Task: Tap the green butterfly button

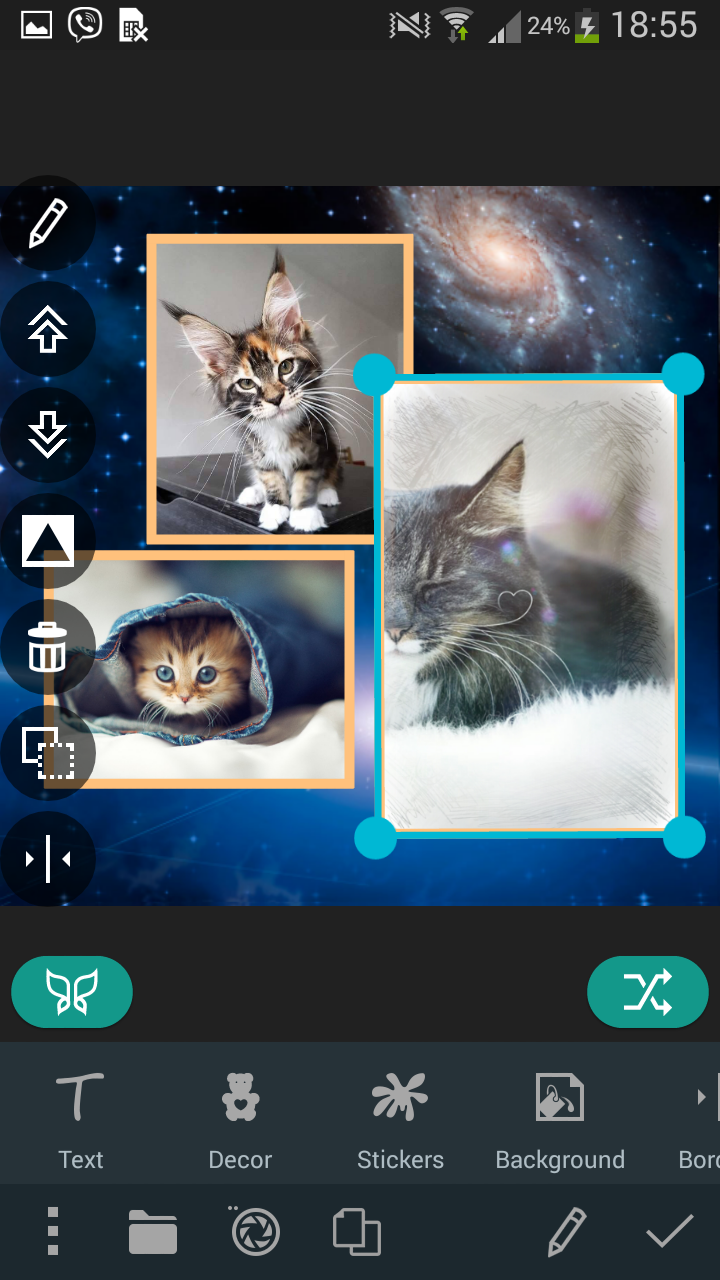Action: click(72, 992)
